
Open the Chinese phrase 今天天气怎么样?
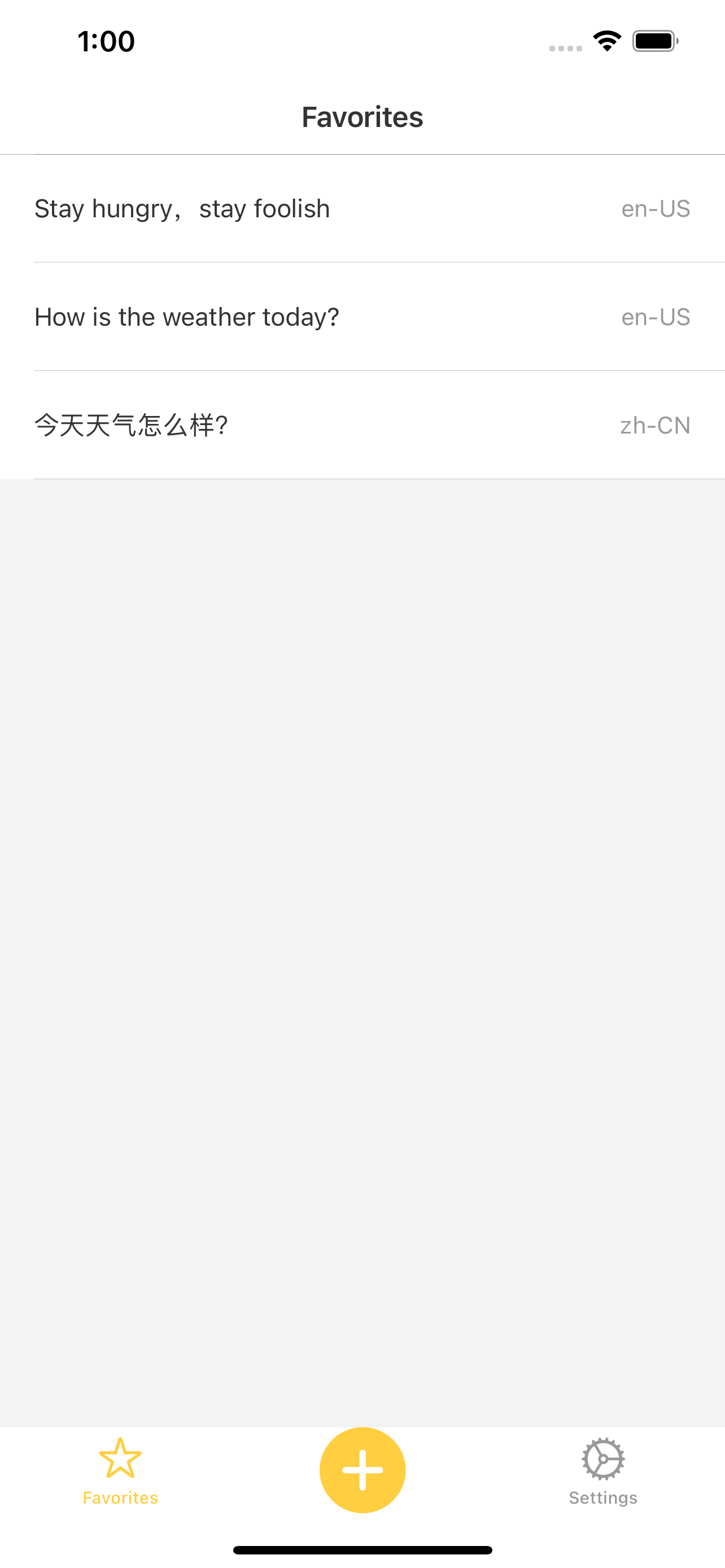coord(132,425)
